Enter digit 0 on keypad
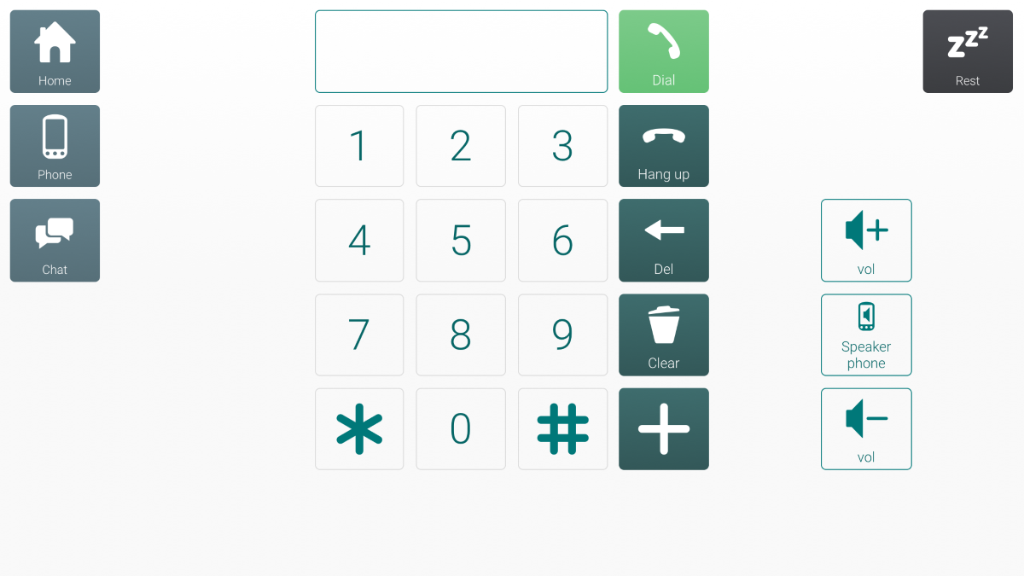 click(461, 429)
